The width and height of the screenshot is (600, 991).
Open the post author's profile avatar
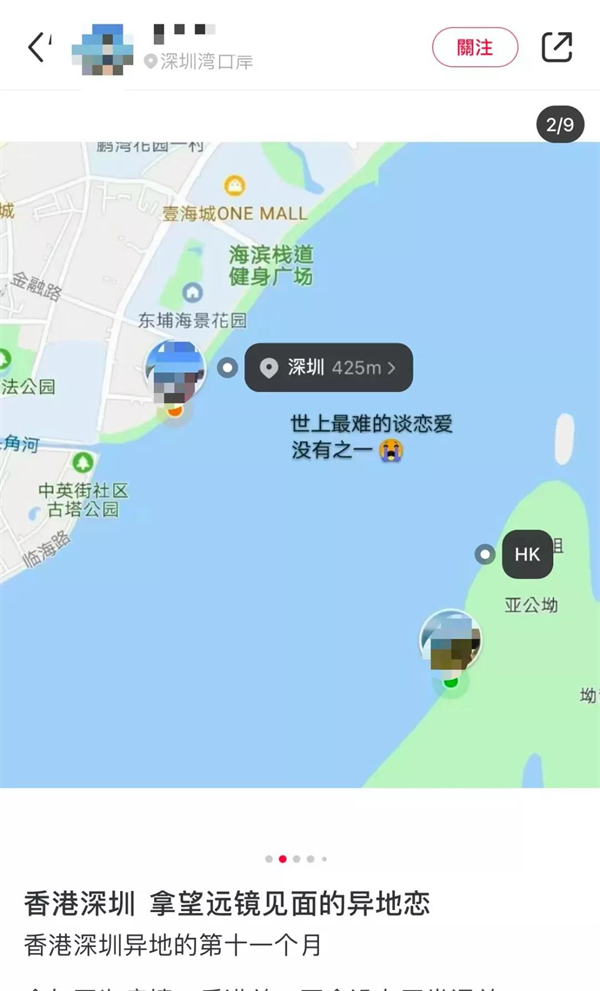point(103,48)
